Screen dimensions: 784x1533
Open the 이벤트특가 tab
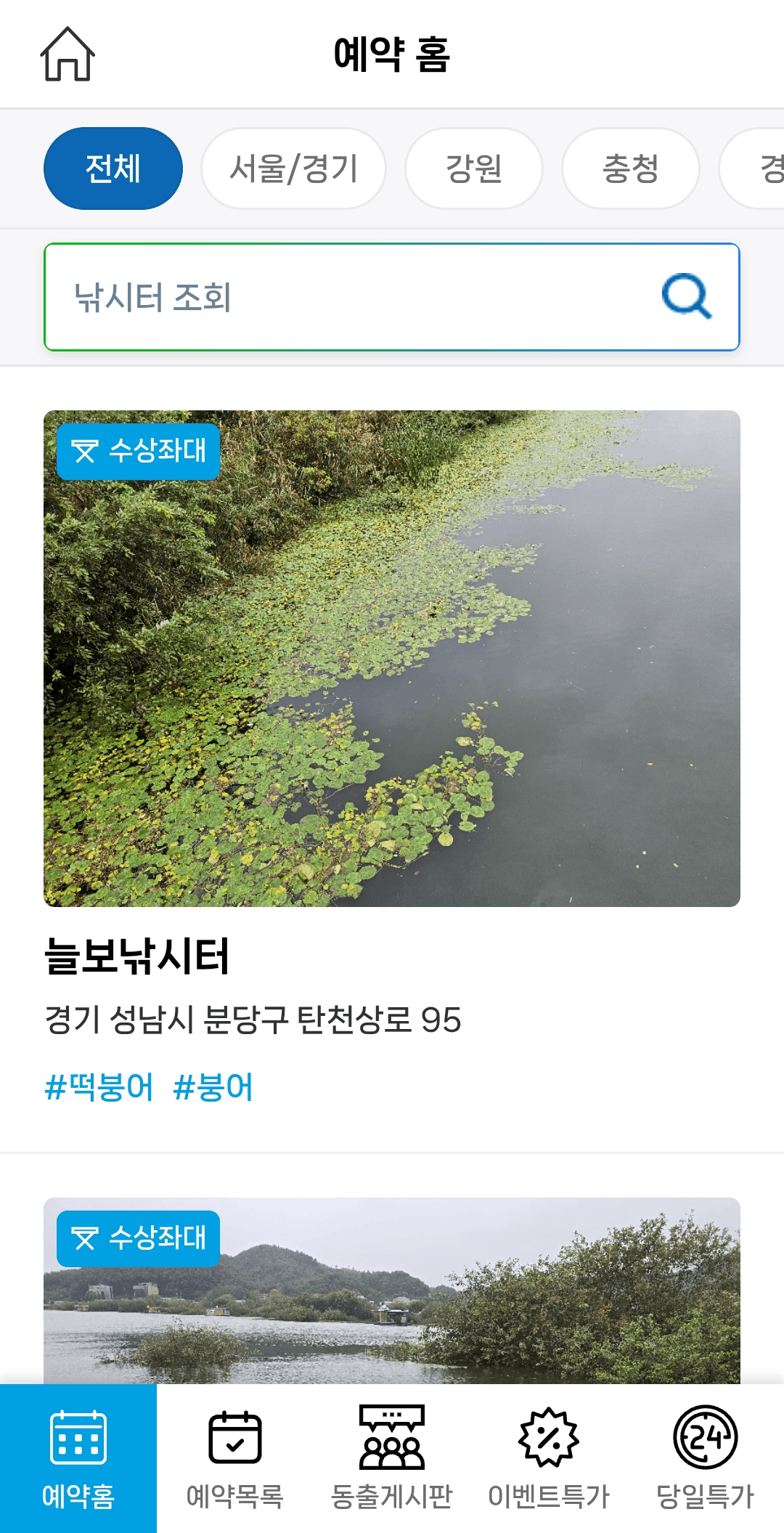coord(549,1458)
